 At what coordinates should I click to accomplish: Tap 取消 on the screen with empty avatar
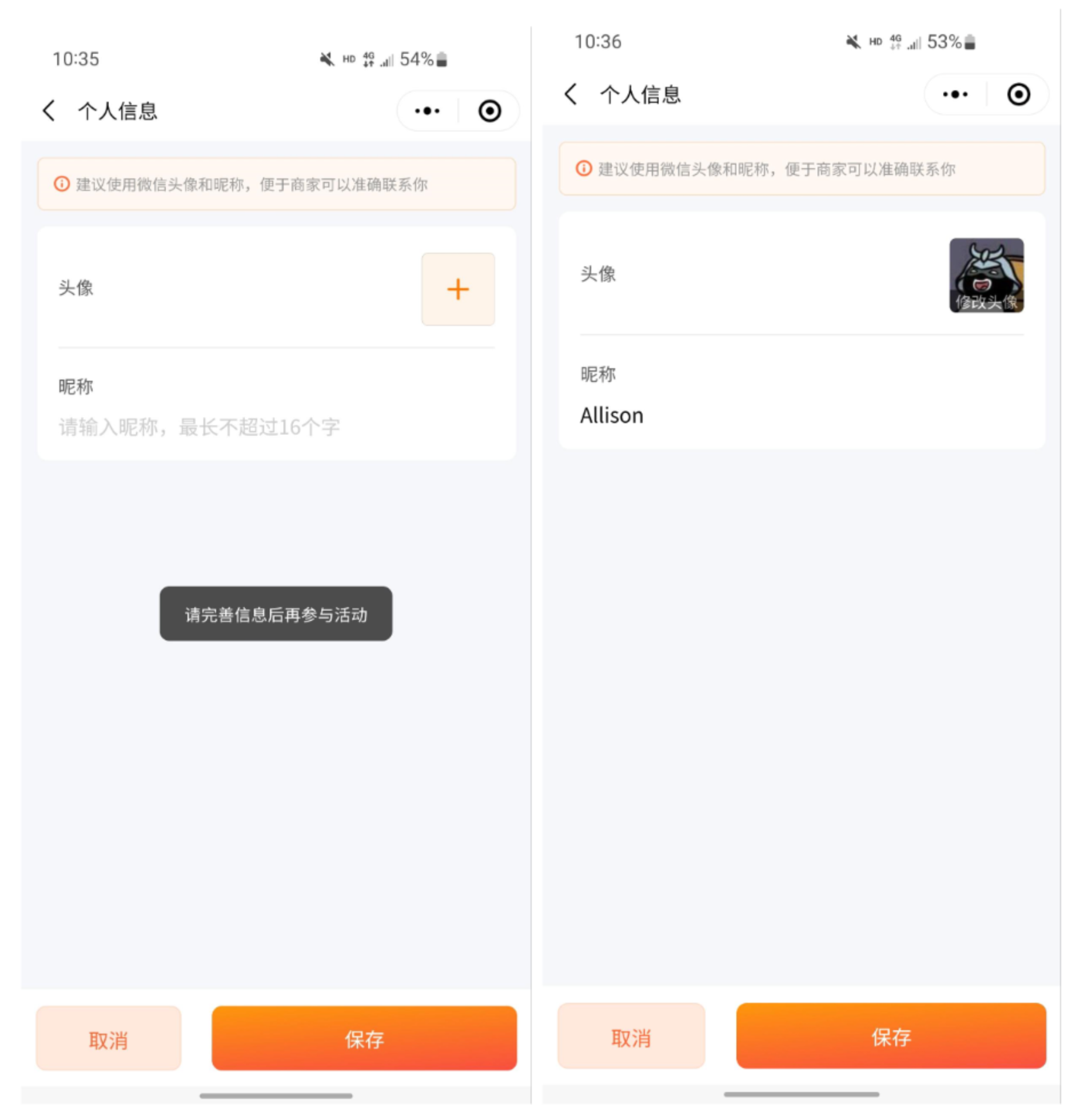(108, 1038)
